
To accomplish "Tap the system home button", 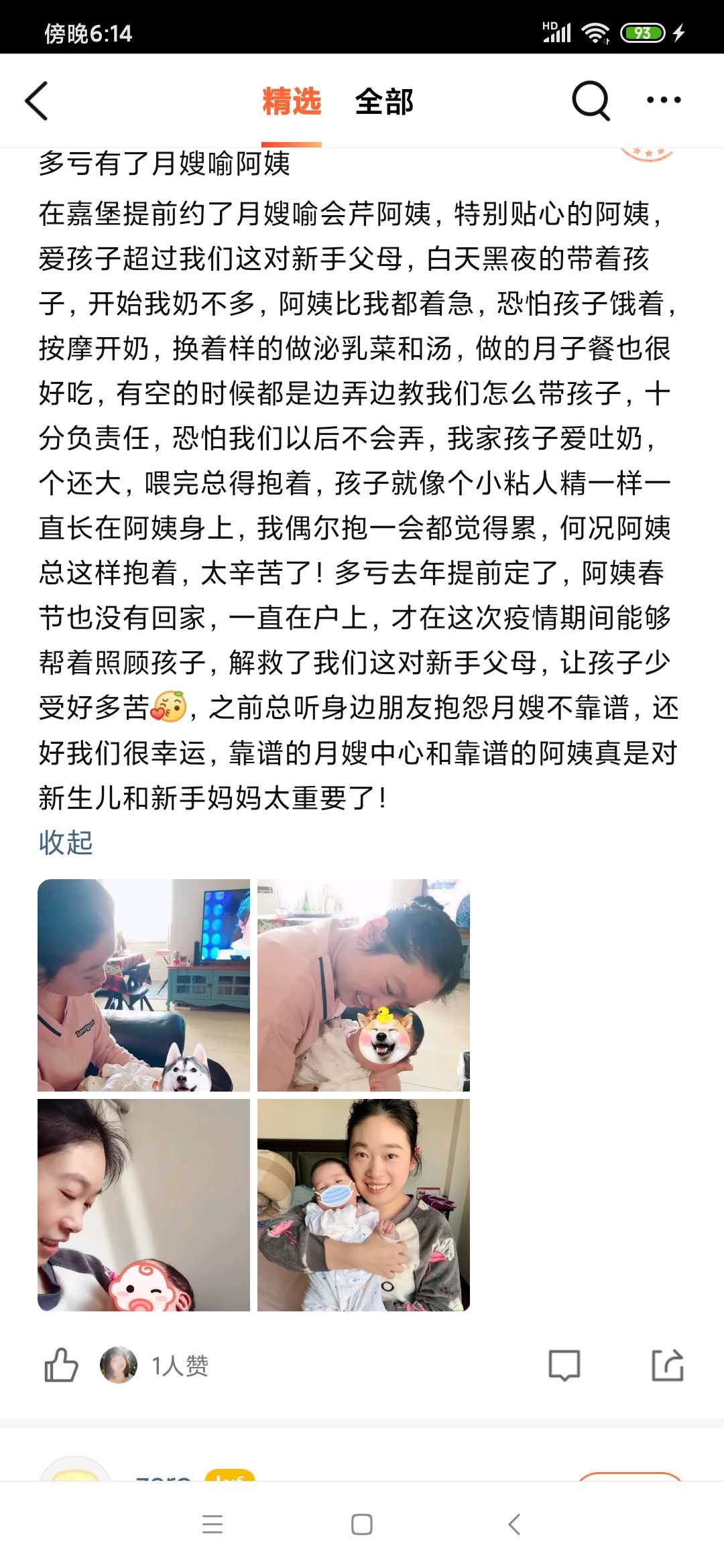I will (x=362, y=1524).
